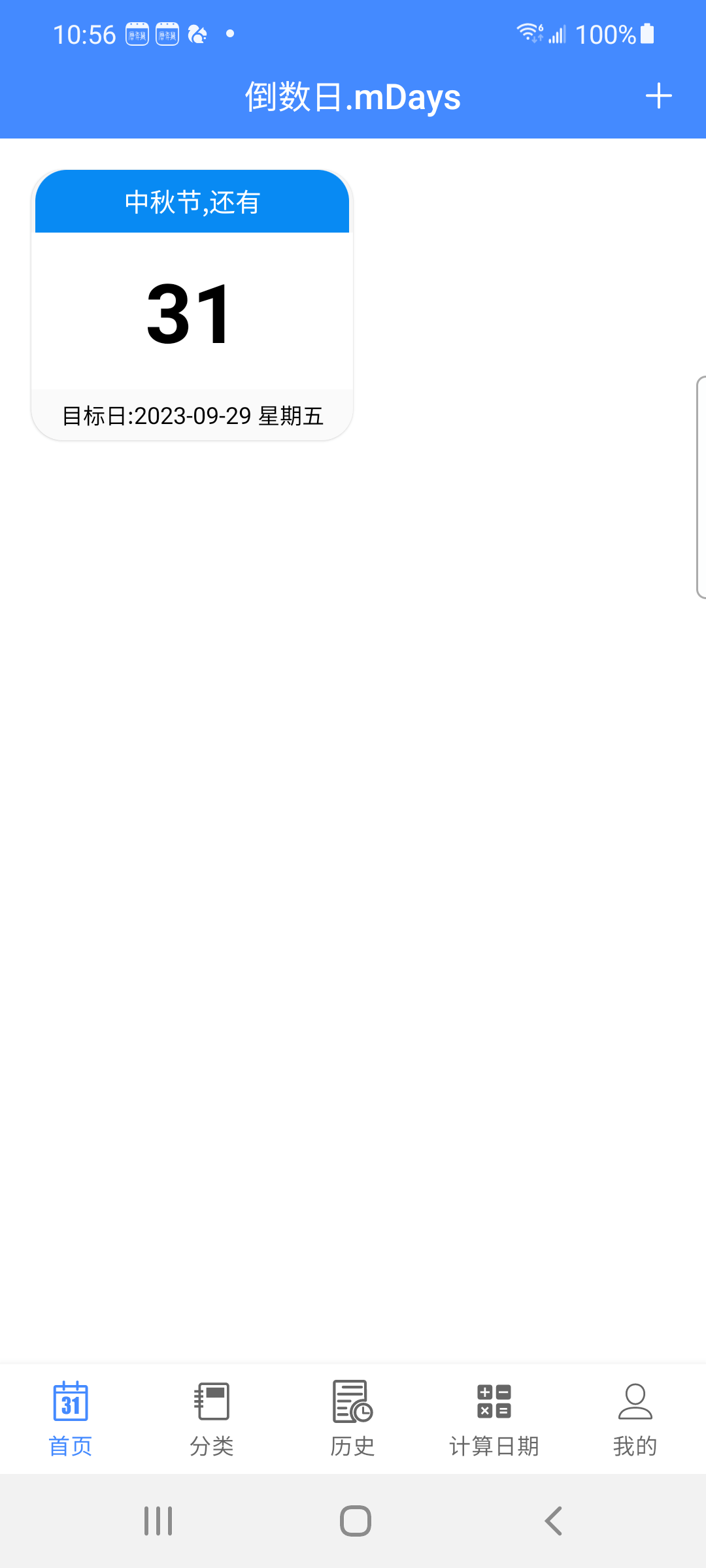Show recent apps from navigation bar

coord(158,1521)
